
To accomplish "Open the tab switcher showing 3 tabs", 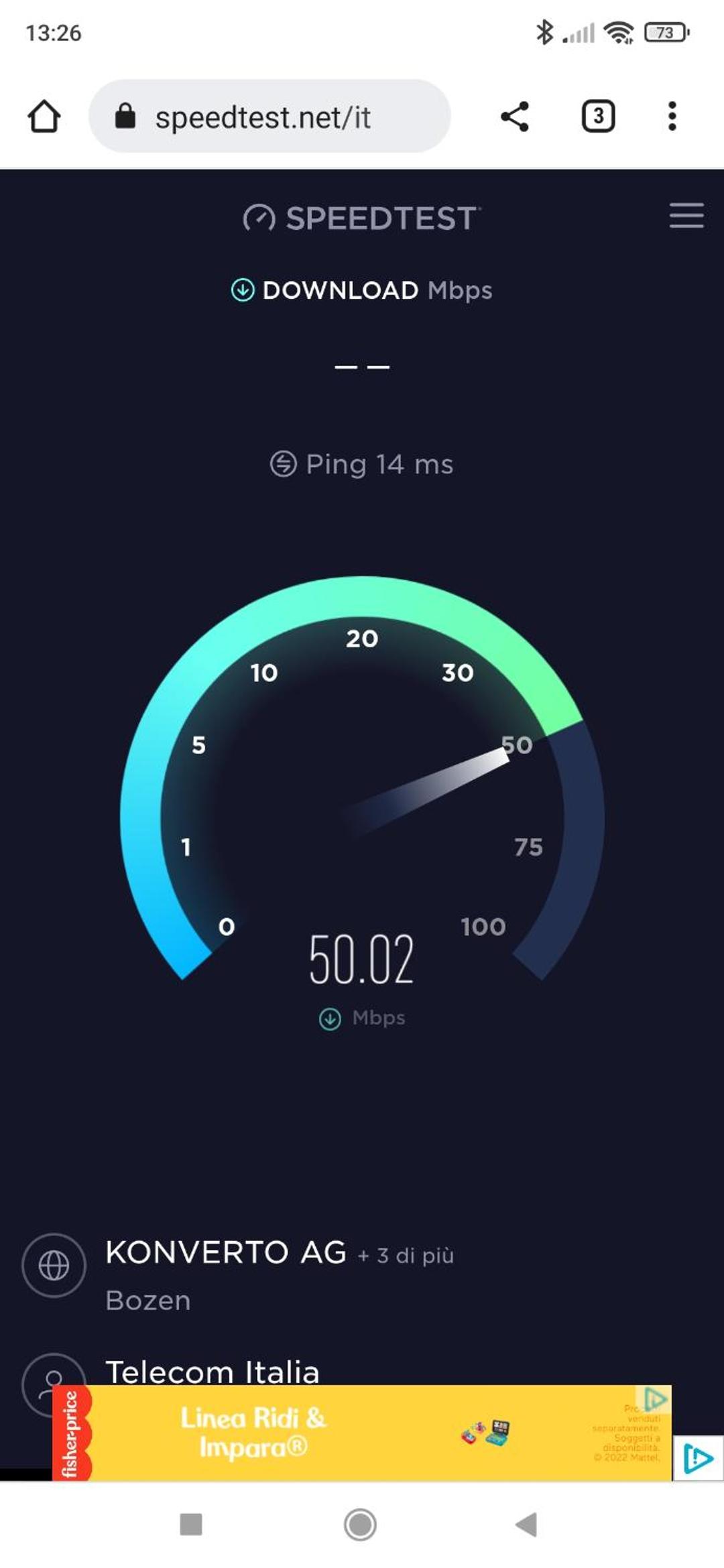I will (x=598, y=117).
